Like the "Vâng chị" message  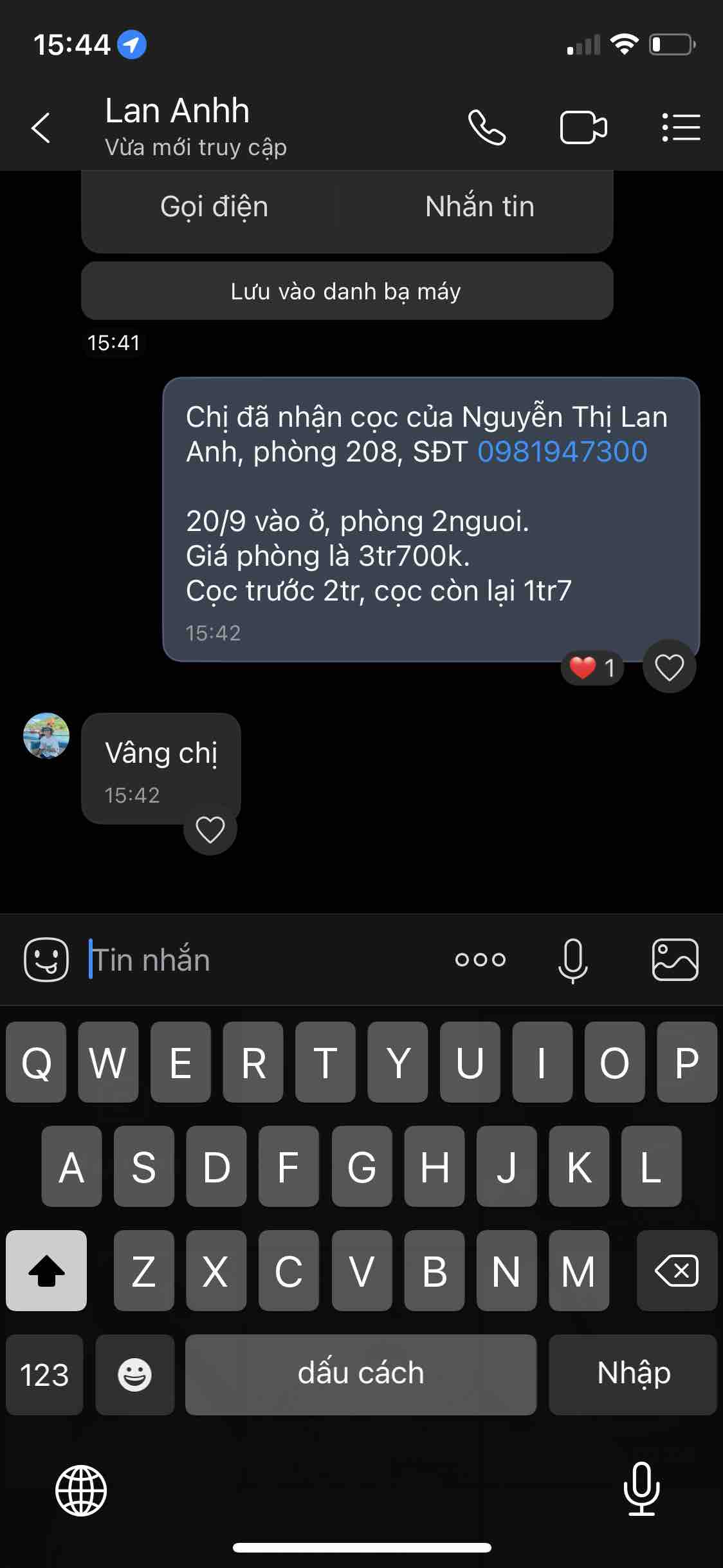(210, 829)
